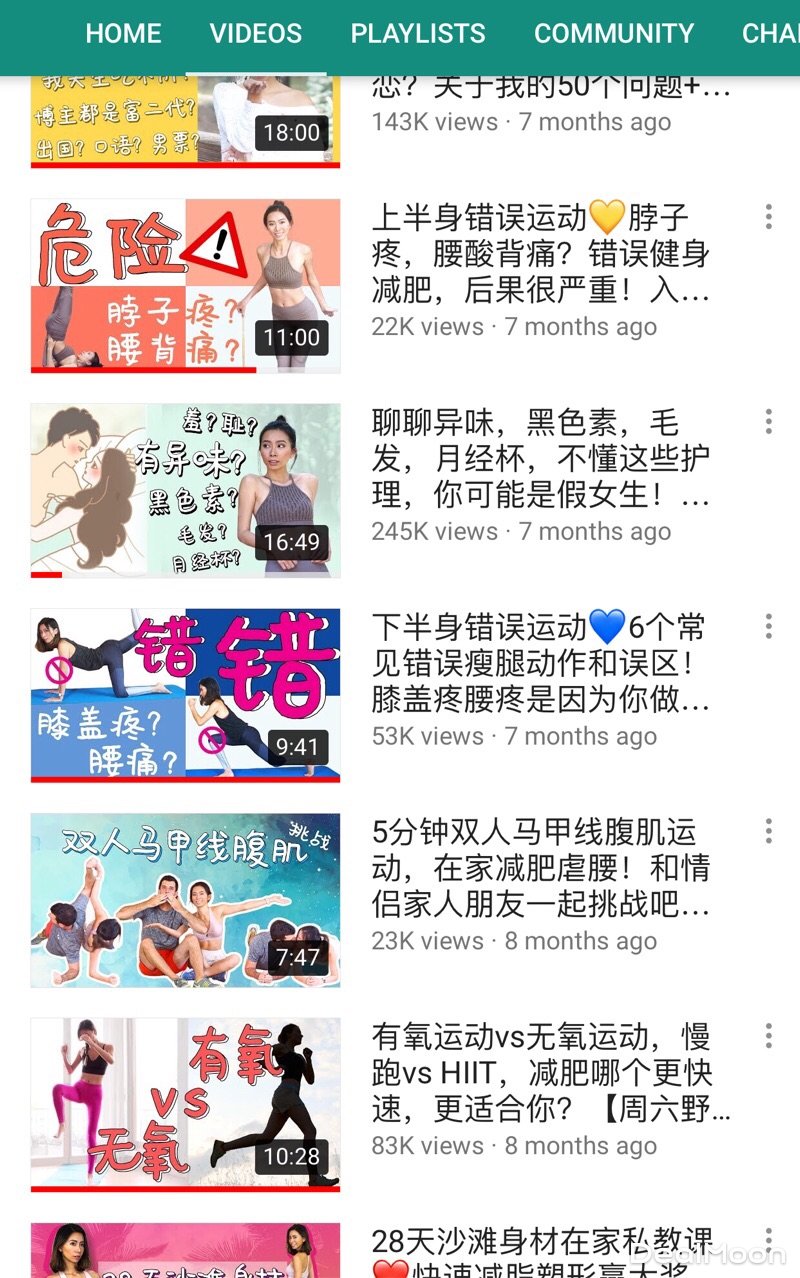Switch to the PLAYLISTS tab

pos(418,33)
